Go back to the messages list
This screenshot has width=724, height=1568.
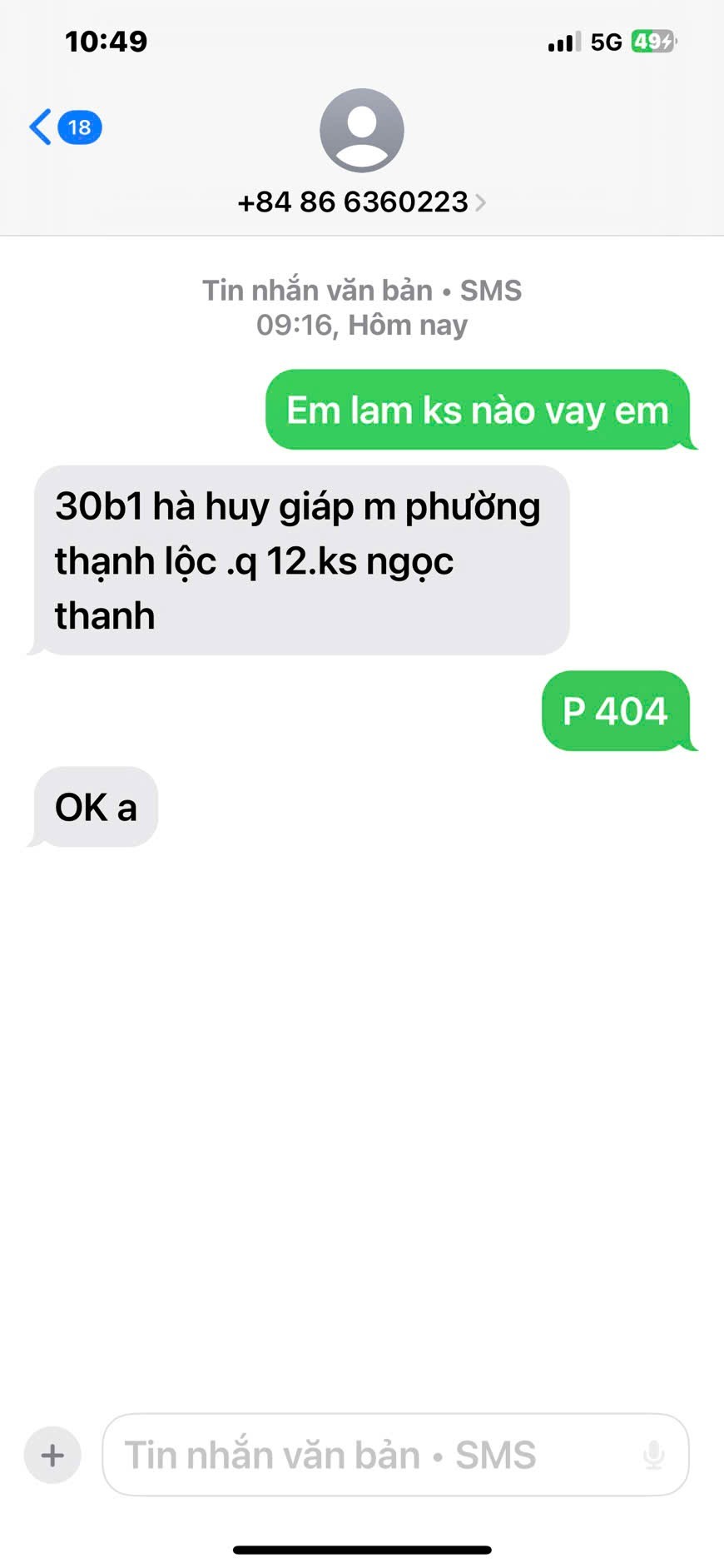(x=62, y=127)
